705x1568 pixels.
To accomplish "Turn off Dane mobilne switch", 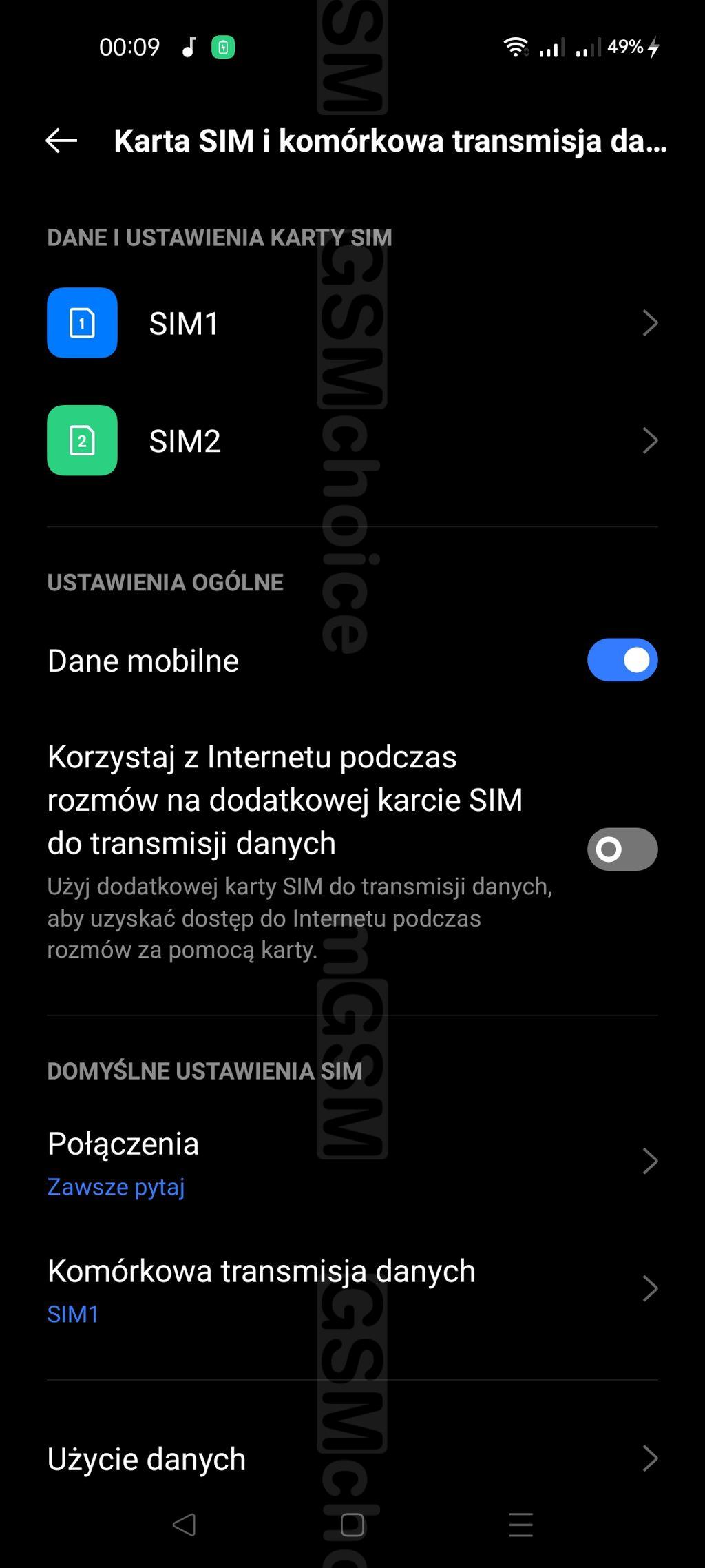I will click(622, 660).
